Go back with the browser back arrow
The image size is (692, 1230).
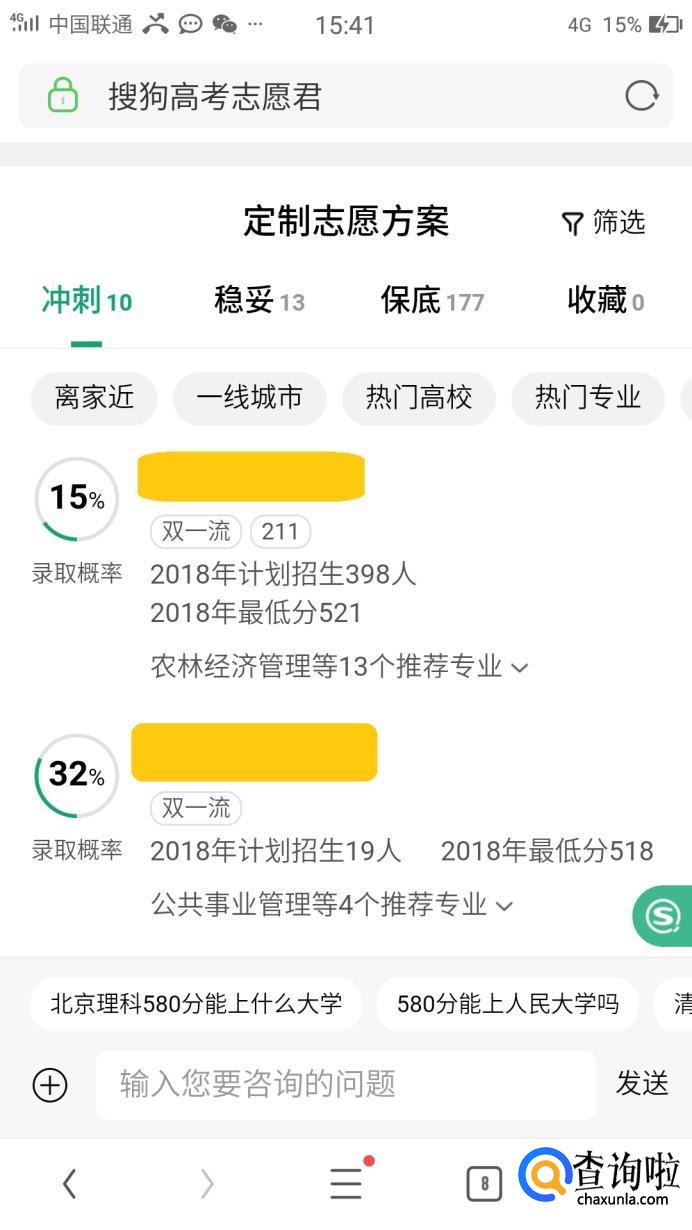point(69,1184)
